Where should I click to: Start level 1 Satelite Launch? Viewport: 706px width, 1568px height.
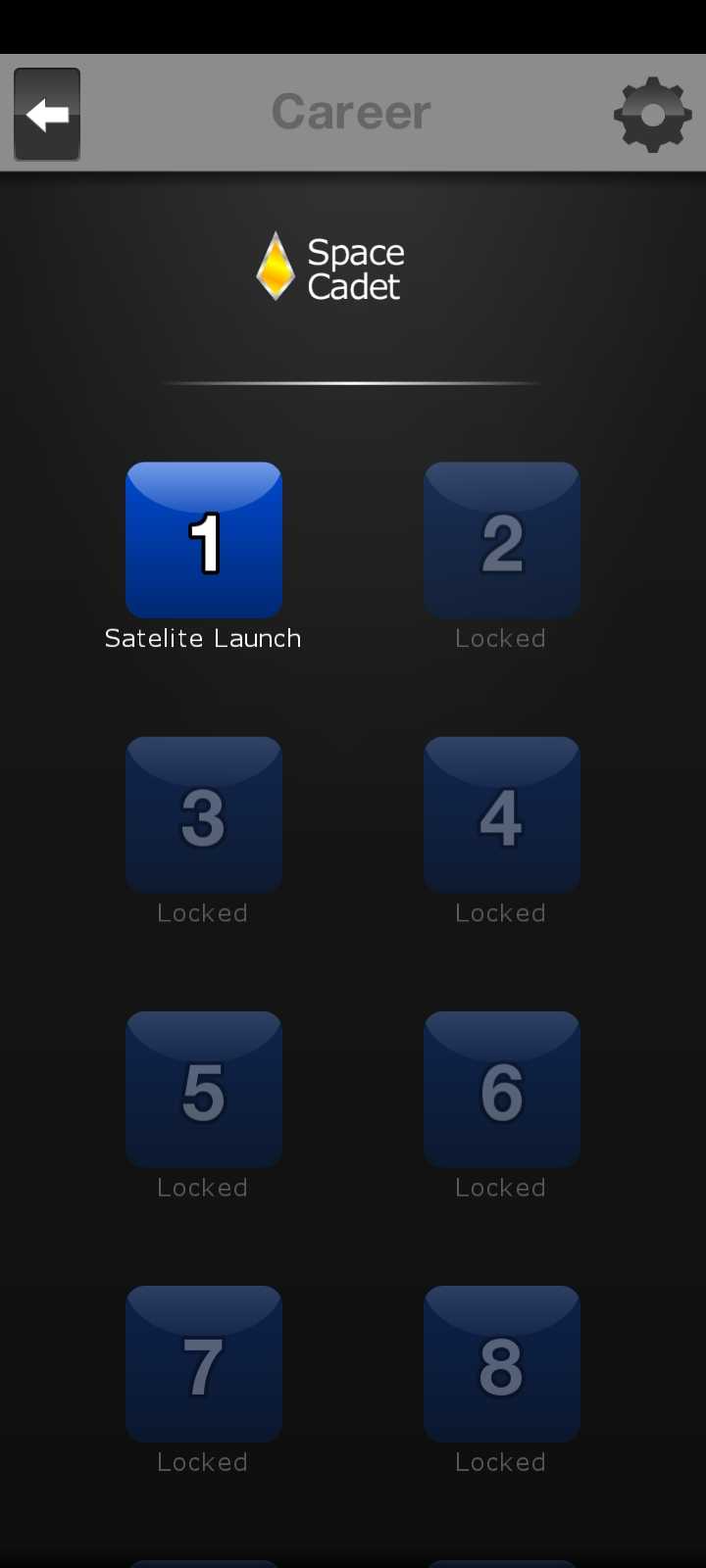(204, 540)
